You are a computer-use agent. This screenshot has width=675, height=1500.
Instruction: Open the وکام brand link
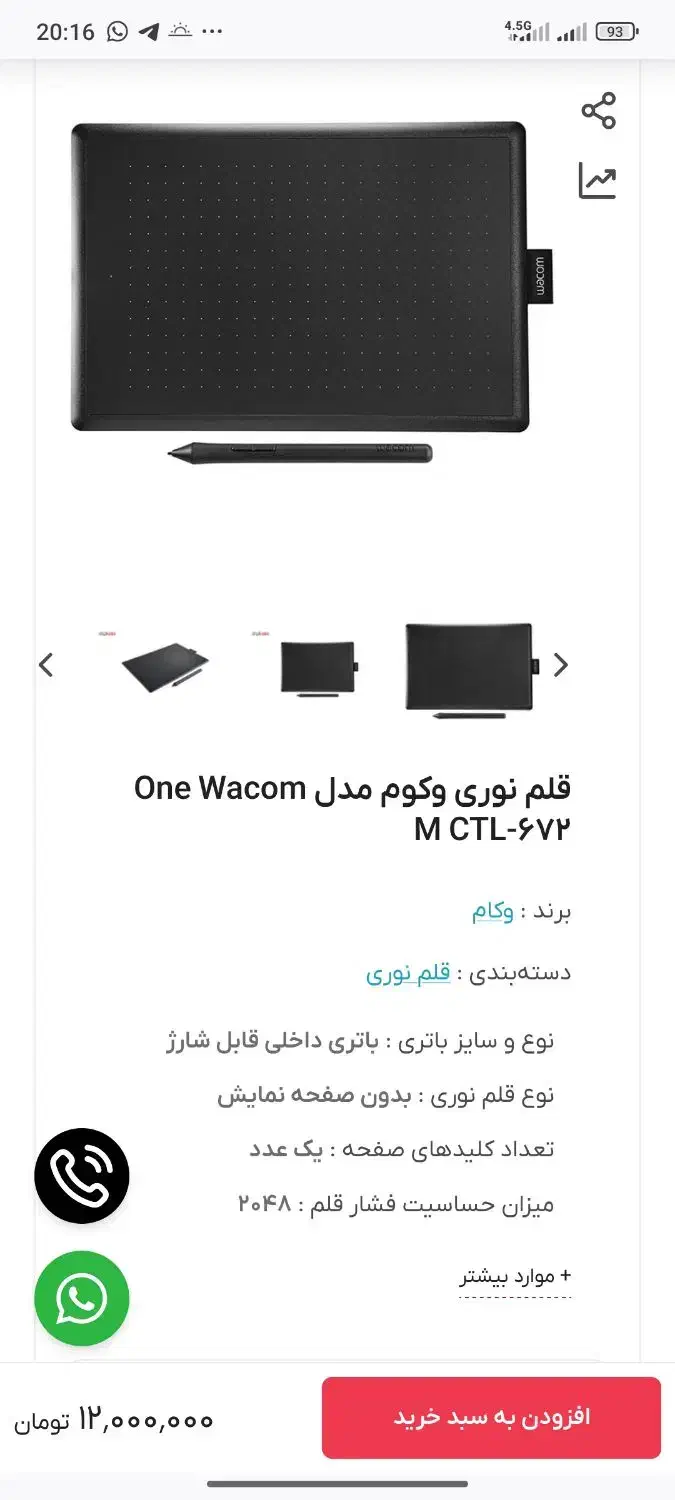pyautogui.click(x=493, y=912)
